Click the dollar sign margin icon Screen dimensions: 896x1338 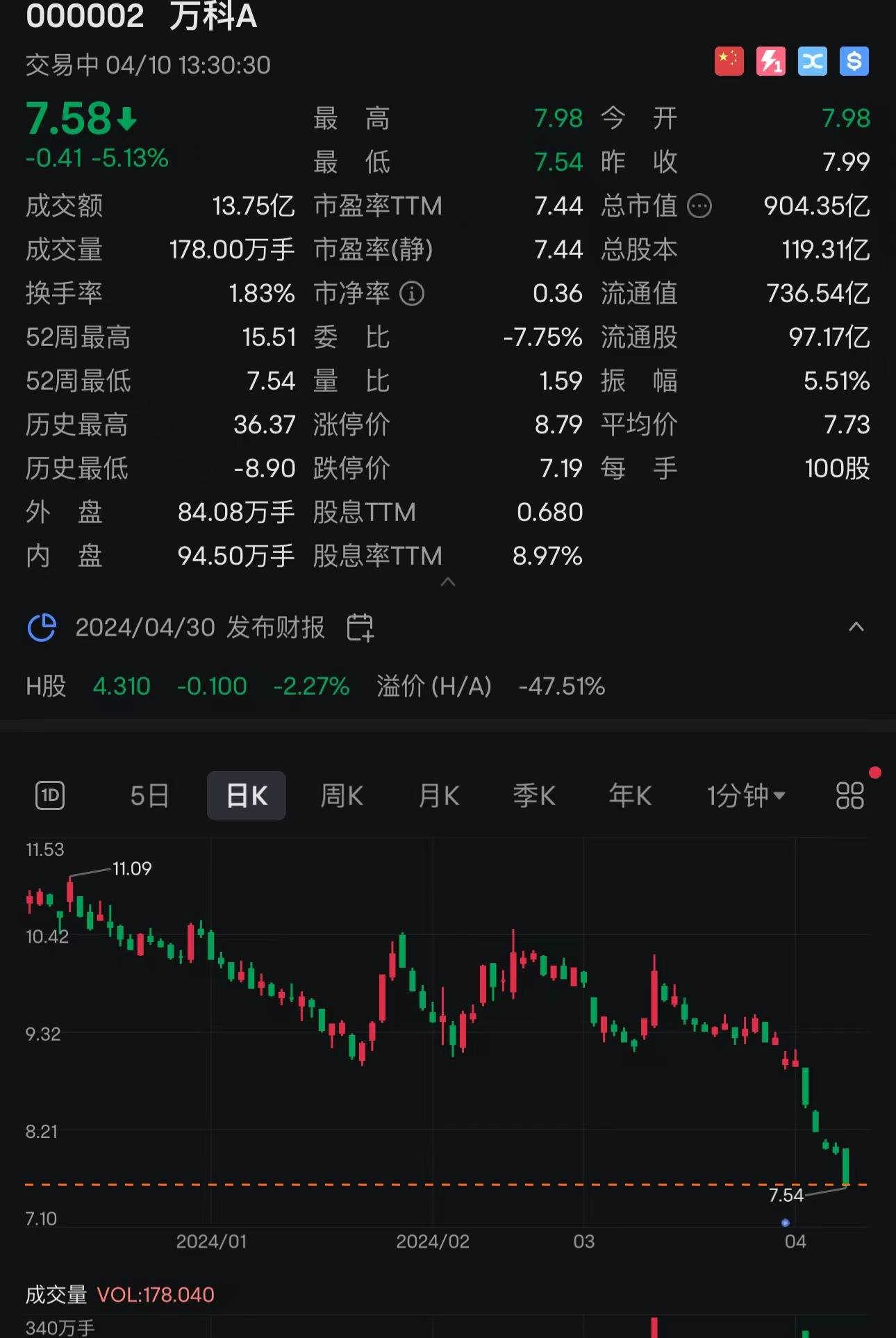pyautogui.click(x=854, y=62)
